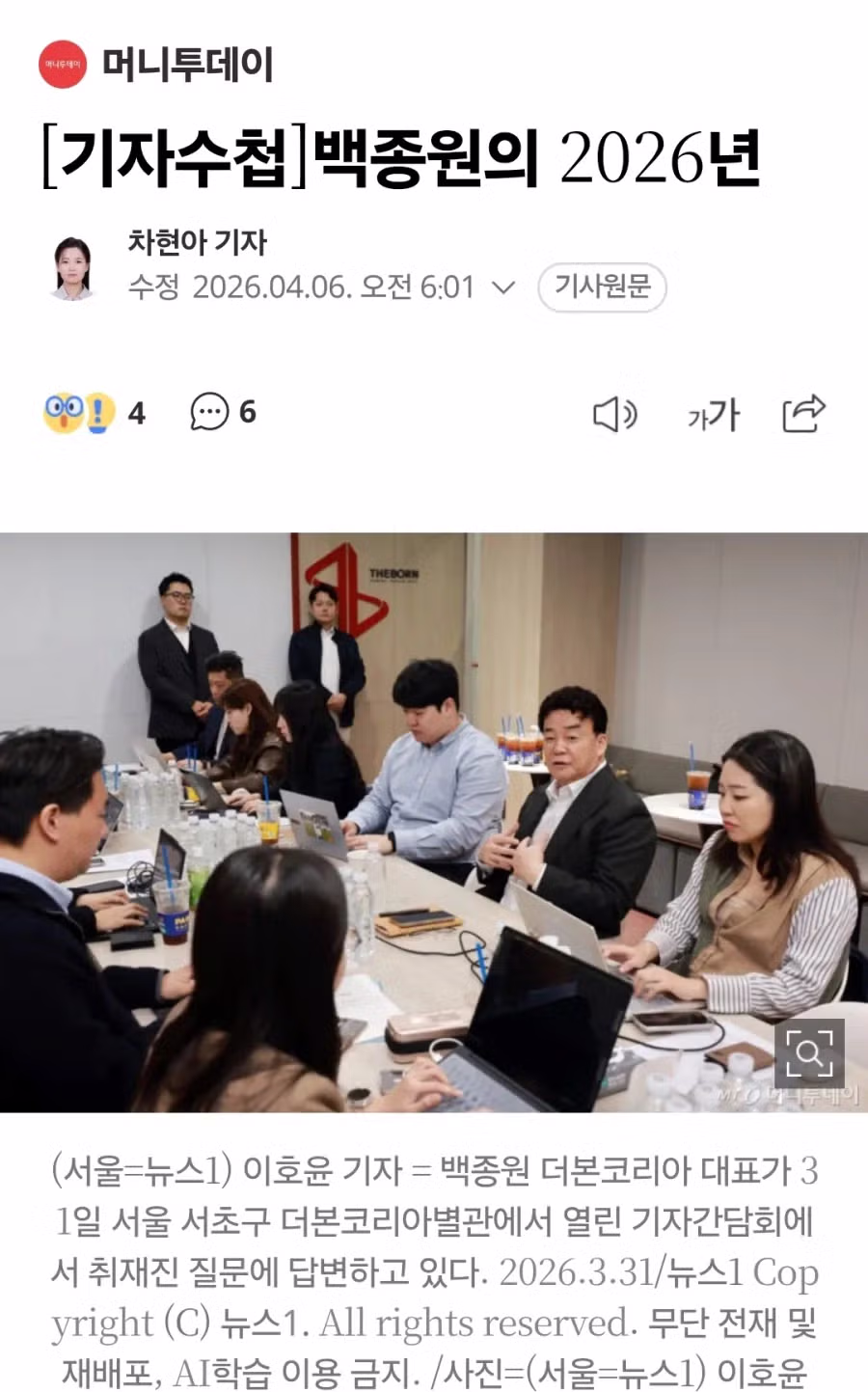
Task: Expand the article date dropdown chevron
Action: click(x=503, y=287)
